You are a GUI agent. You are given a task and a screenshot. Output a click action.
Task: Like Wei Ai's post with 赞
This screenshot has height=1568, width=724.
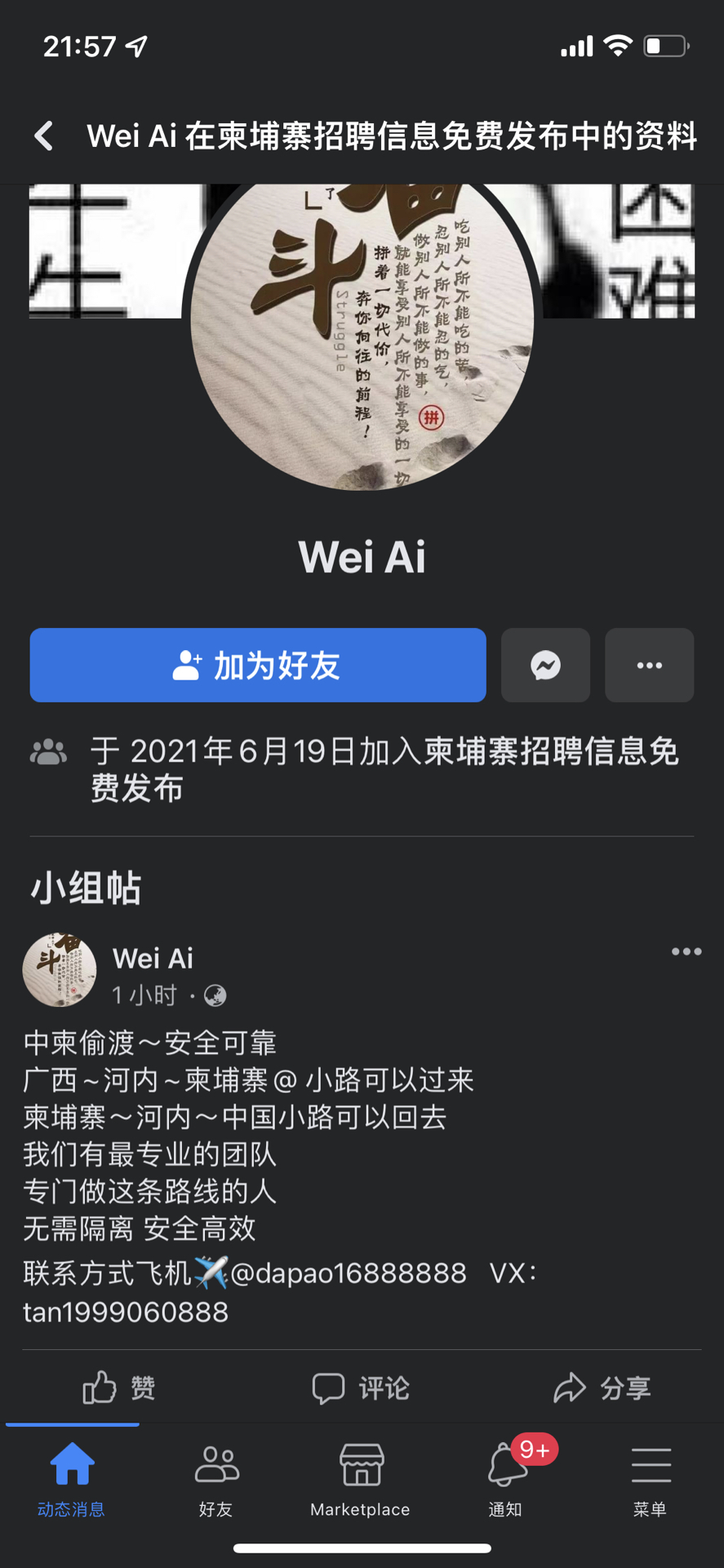pyautogui.click(x=120, y=1388)
